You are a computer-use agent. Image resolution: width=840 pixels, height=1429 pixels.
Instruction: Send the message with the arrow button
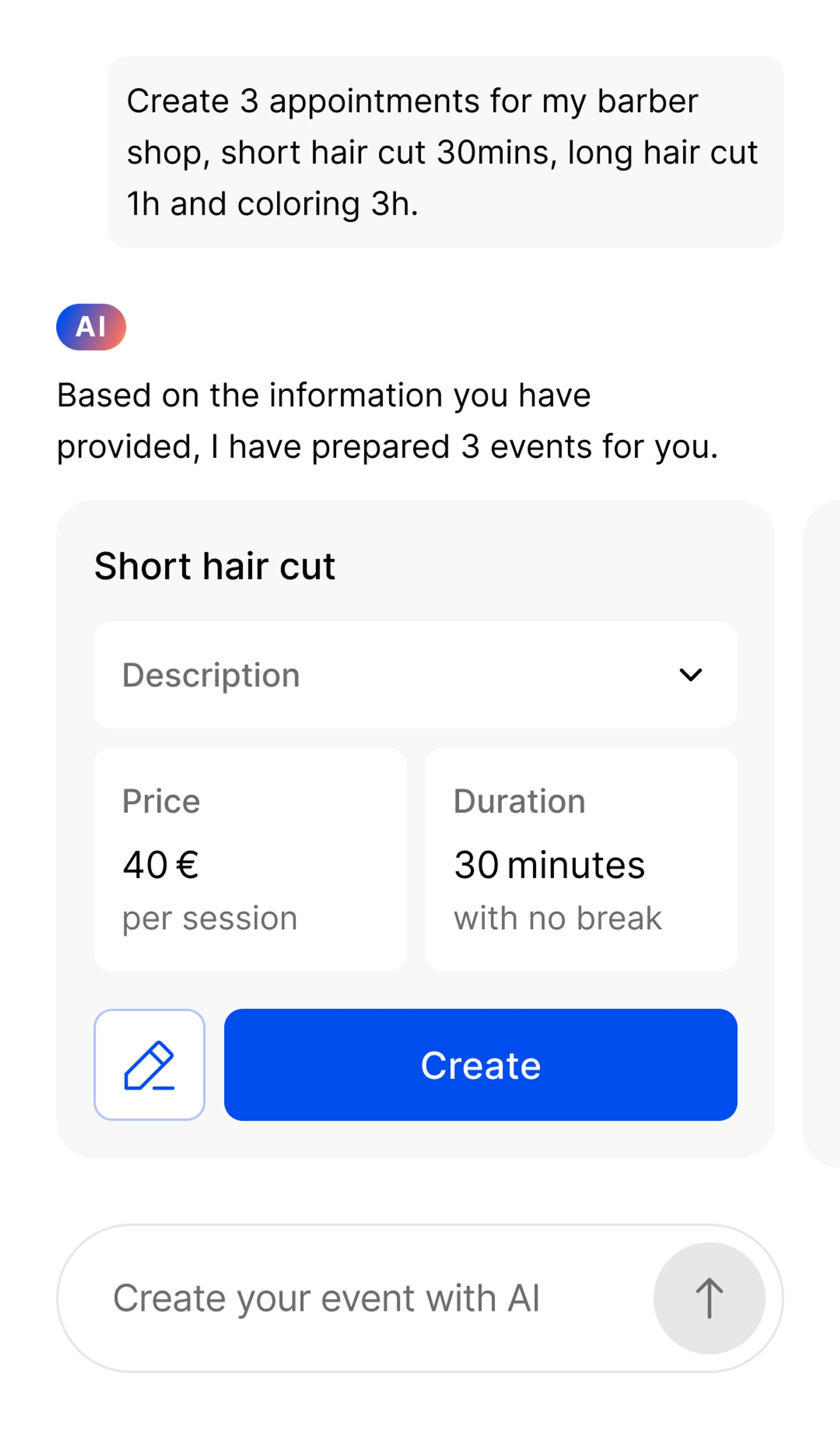tap(708, 1298)
